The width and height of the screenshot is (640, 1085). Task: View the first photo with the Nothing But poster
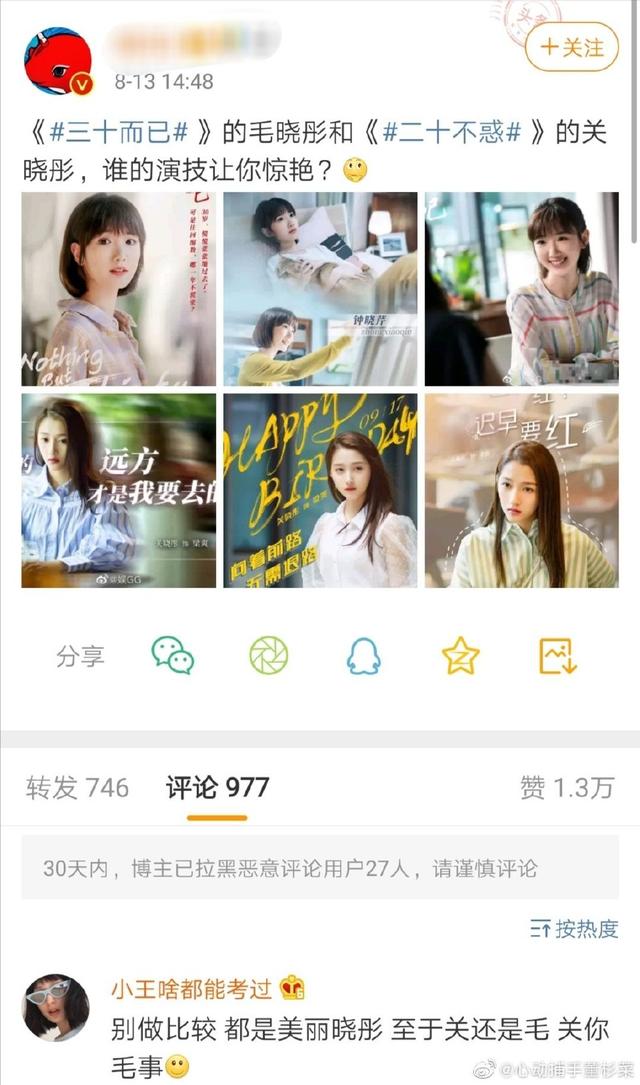click(x=119, y=289)
